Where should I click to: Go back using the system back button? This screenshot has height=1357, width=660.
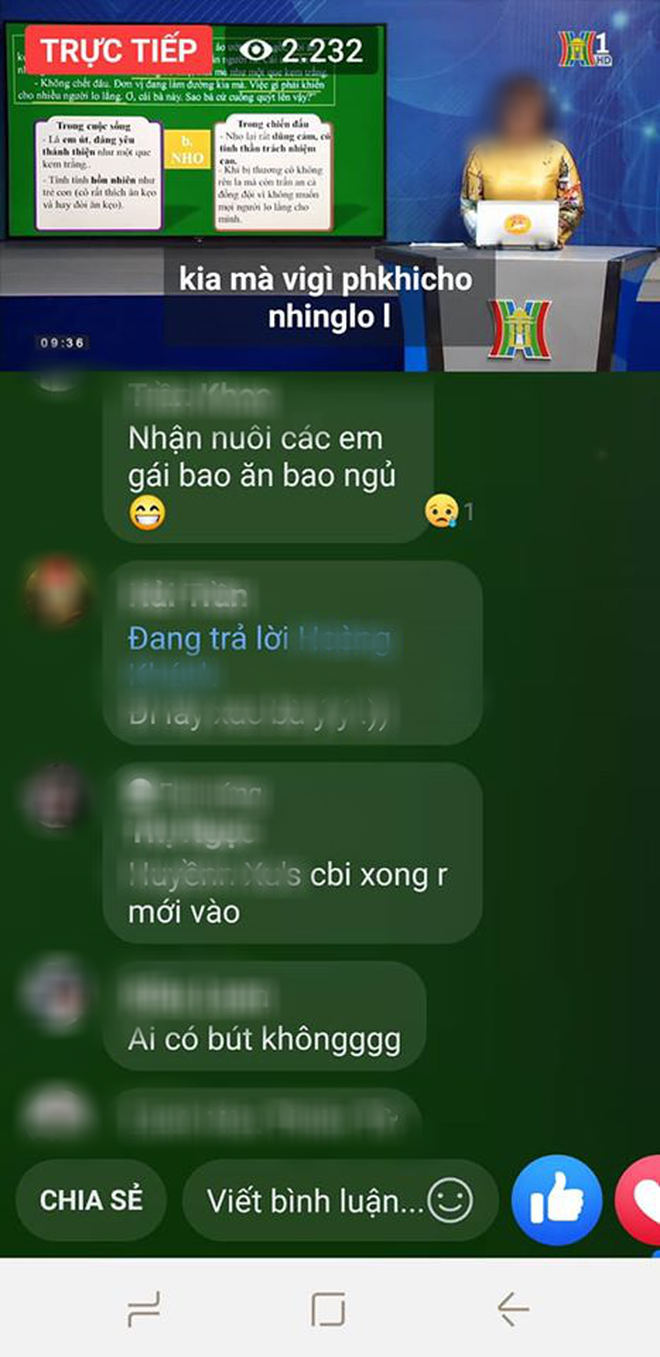coord(514,1309)
